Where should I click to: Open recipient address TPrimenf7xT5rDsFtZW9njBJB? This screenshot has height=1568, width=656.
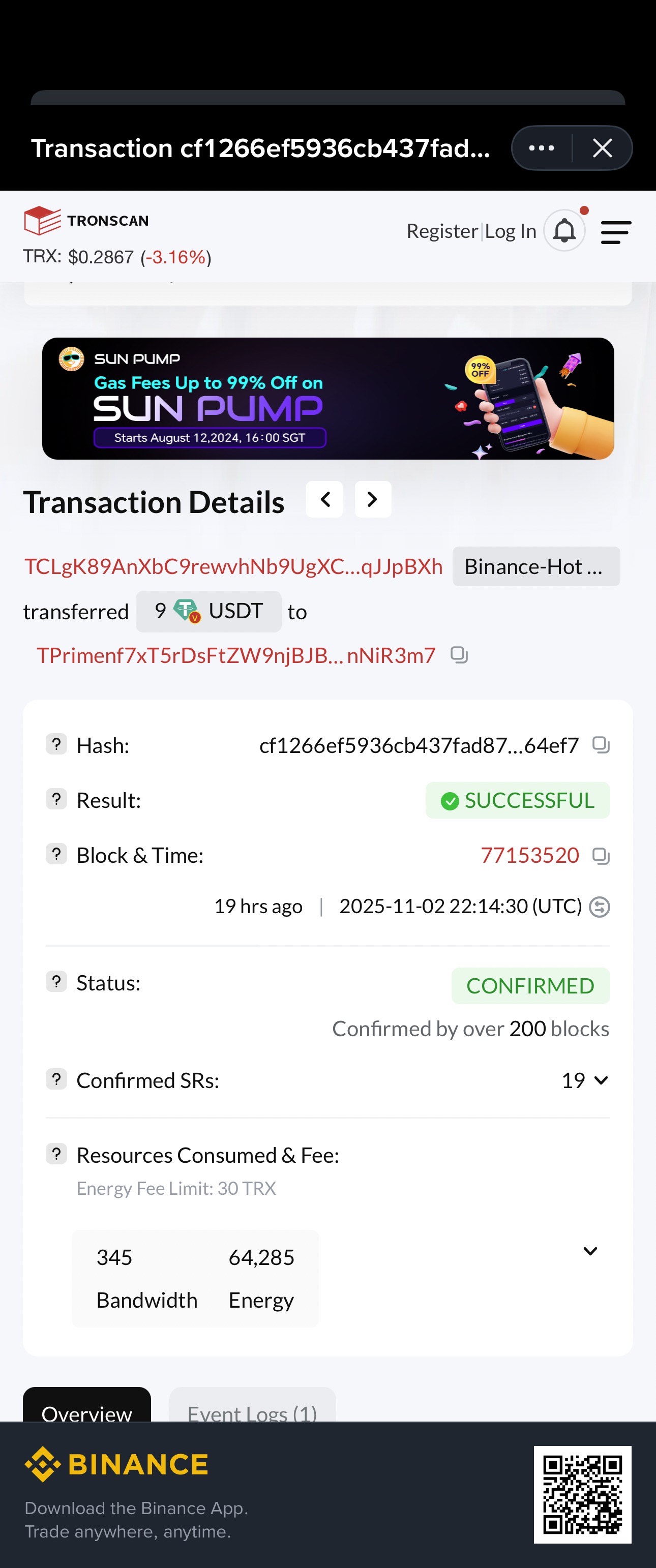point(235,655)
